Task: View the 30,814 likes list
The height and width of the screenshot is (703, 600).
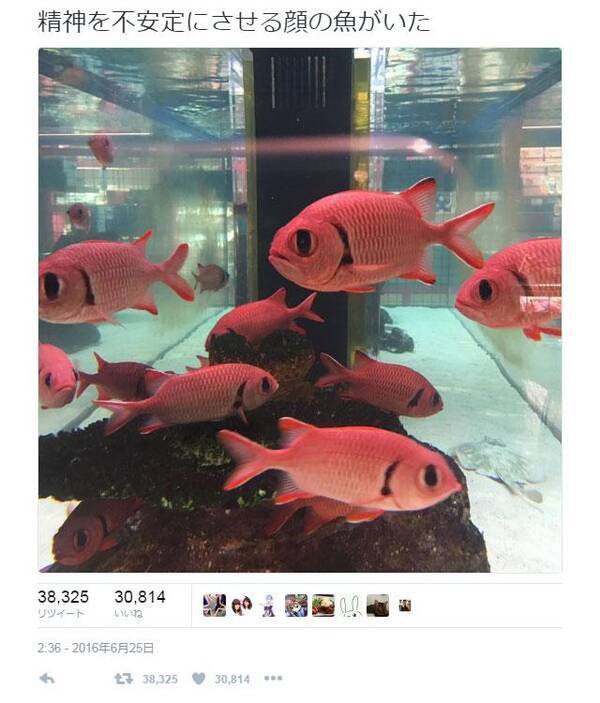Action: point(139,603)
